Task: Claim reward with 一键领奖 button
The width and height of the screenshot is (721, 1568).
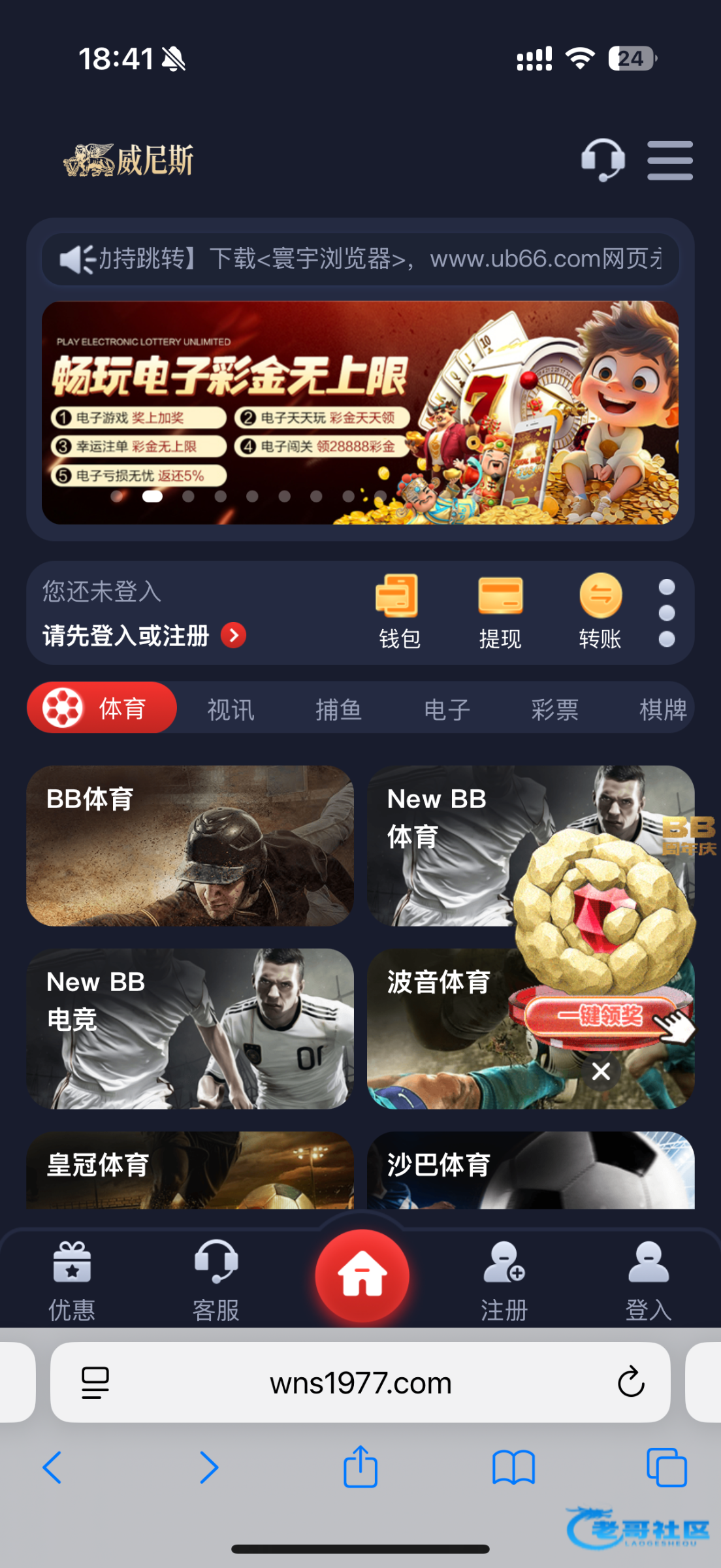Action: (x=600, y=1017)
